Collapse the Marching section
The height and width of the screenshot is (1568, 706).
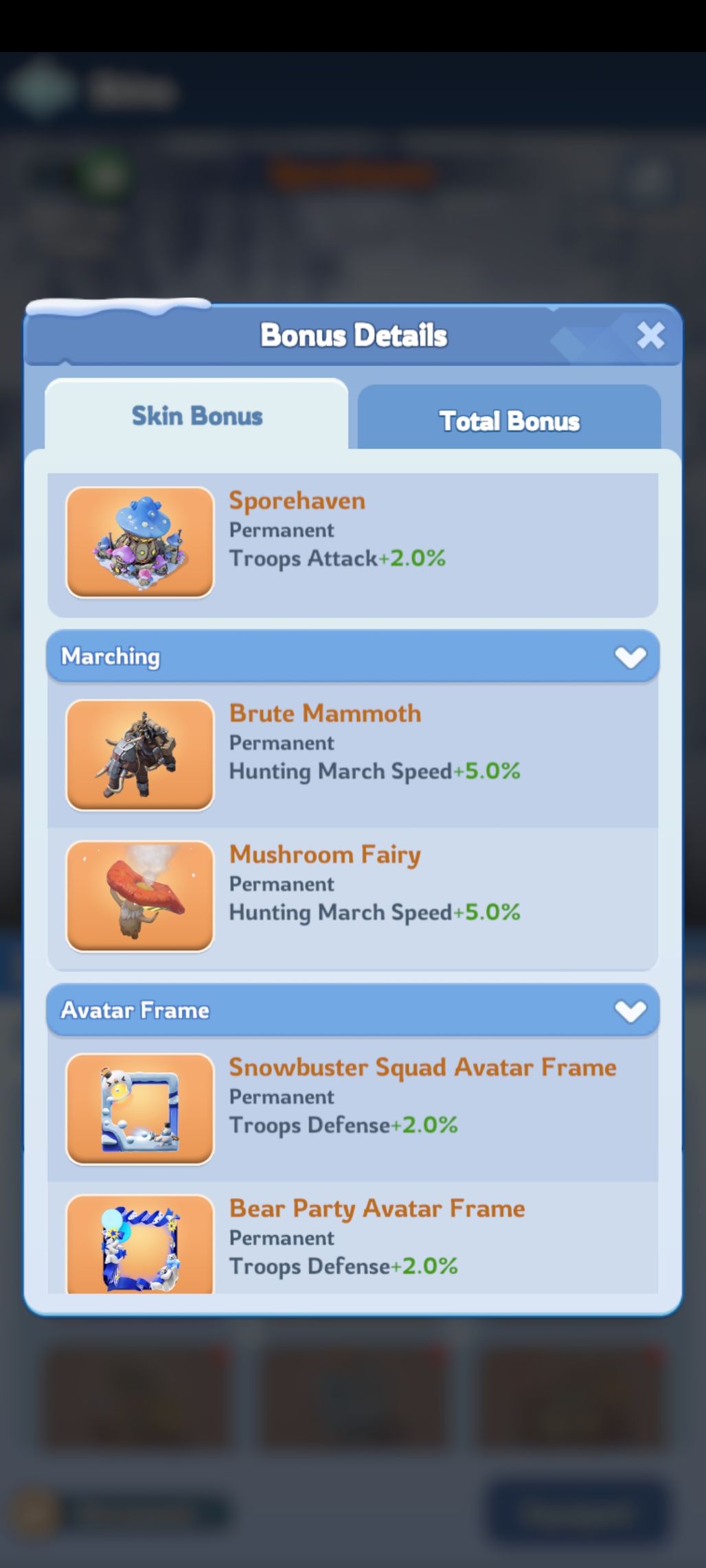(352, 656)
